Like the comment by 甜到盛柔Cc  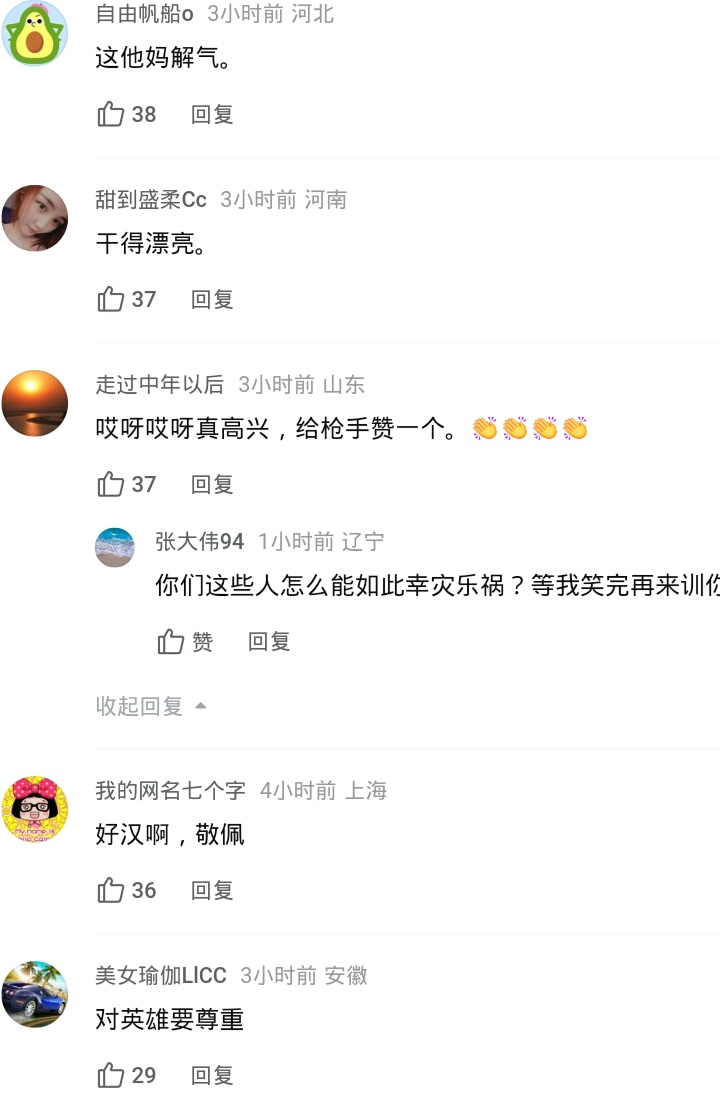(111, 299)
